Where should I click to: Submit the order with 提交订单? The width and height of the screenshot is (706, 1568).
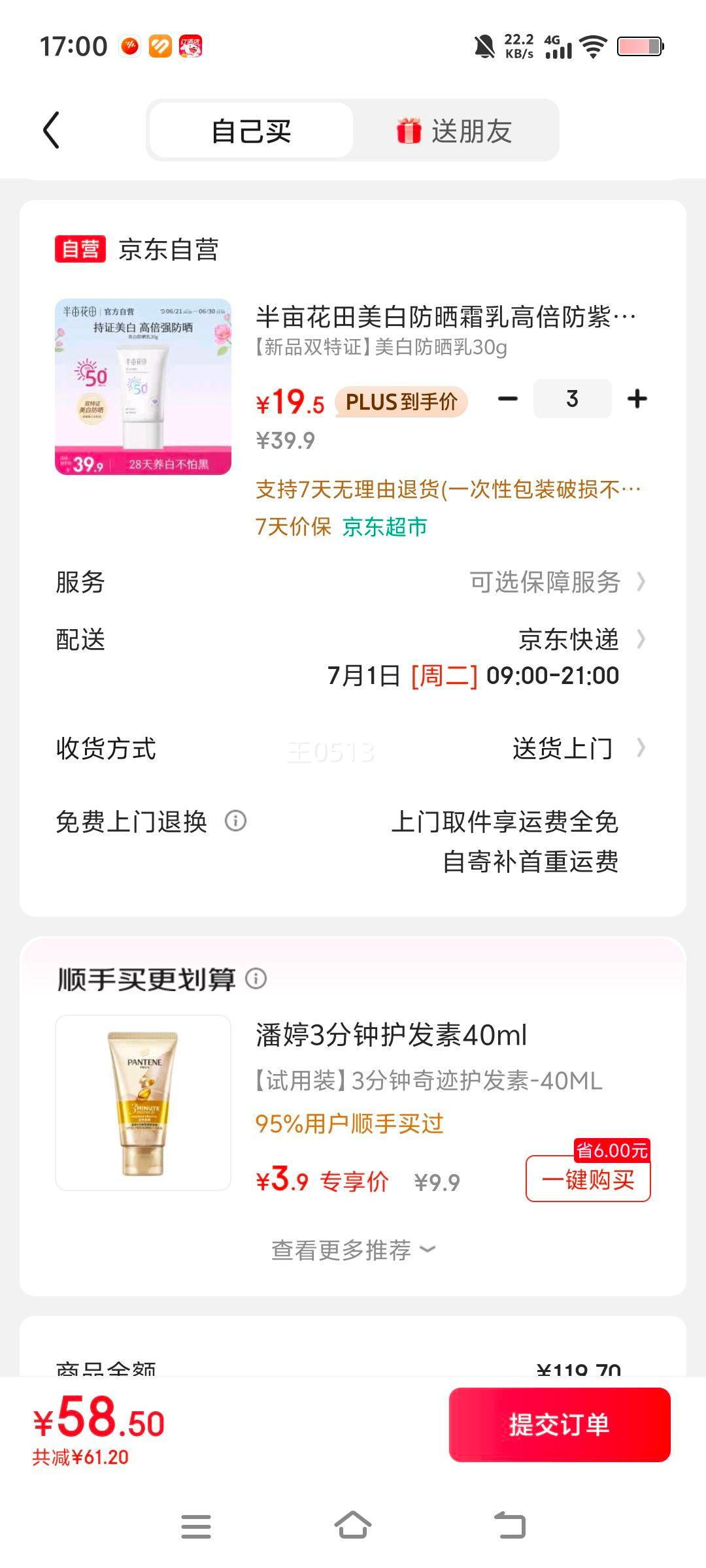tap(560, 1424)
